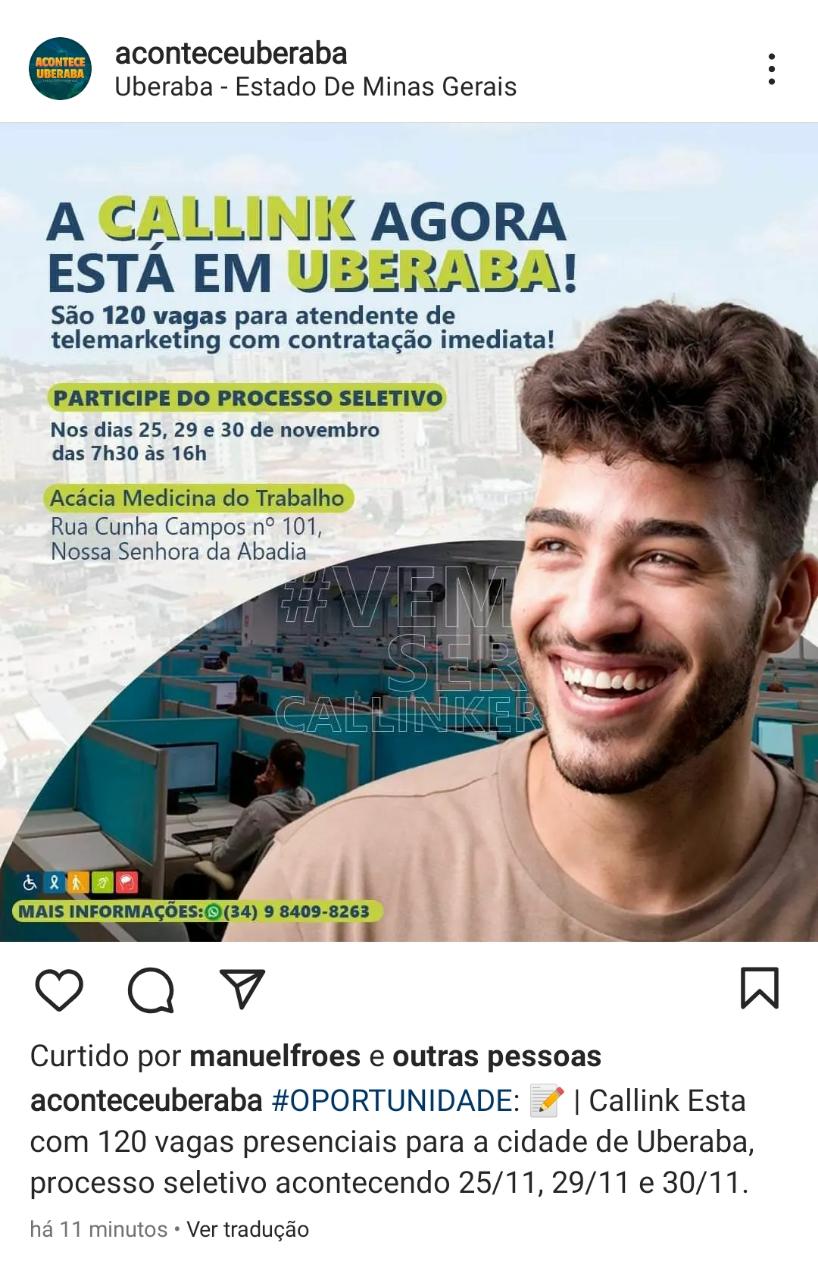Screen dimensions: 818x1280
Task: View outras pessoas who liked the post
Action: point(497,1056)
